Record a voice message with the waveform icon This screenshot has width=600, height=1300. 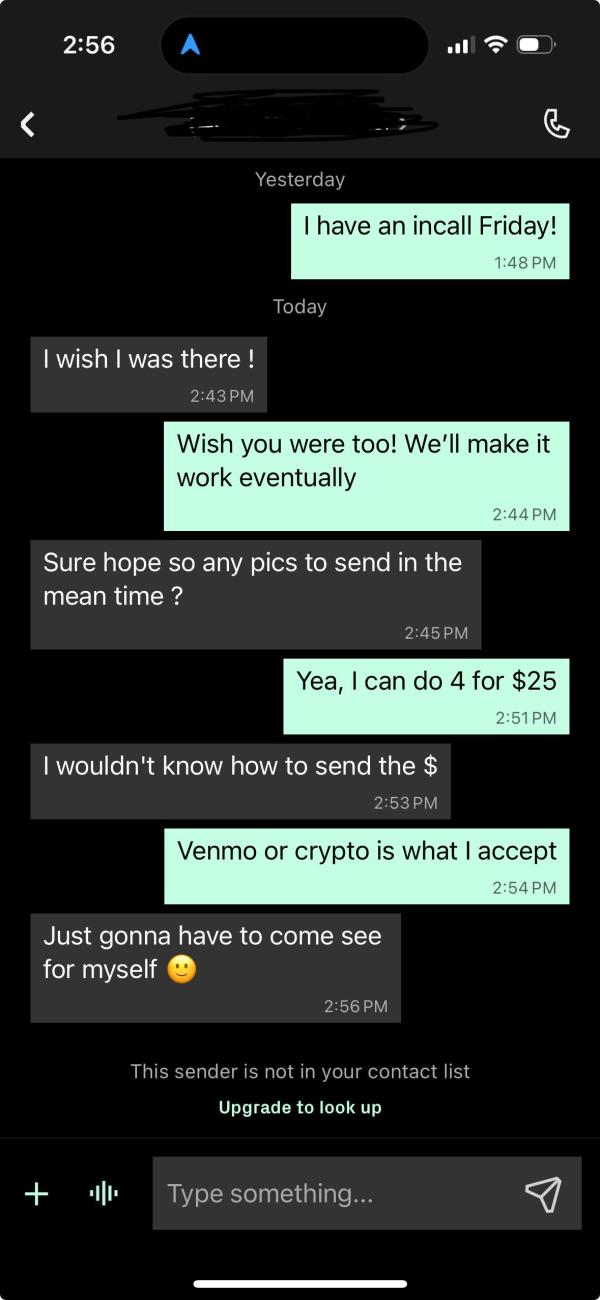click(x=103, y=1193)
